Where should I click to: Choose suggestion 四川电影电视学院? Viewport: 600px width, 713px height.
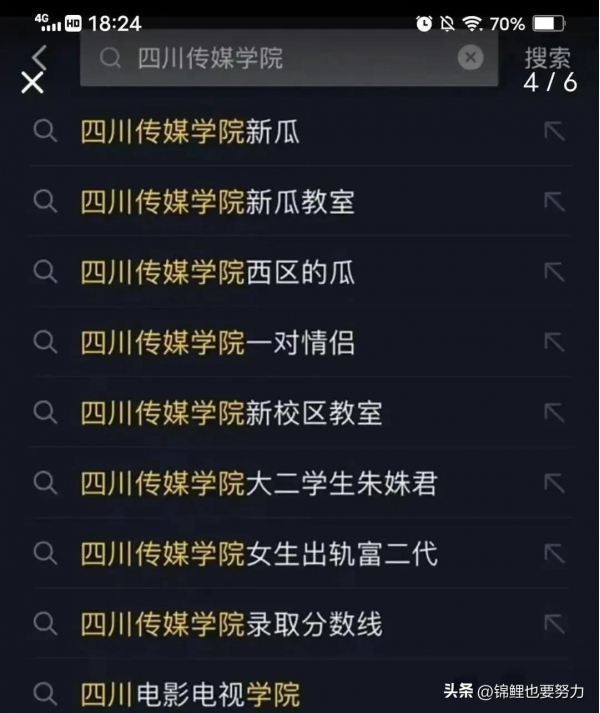[x=190, y=693]
